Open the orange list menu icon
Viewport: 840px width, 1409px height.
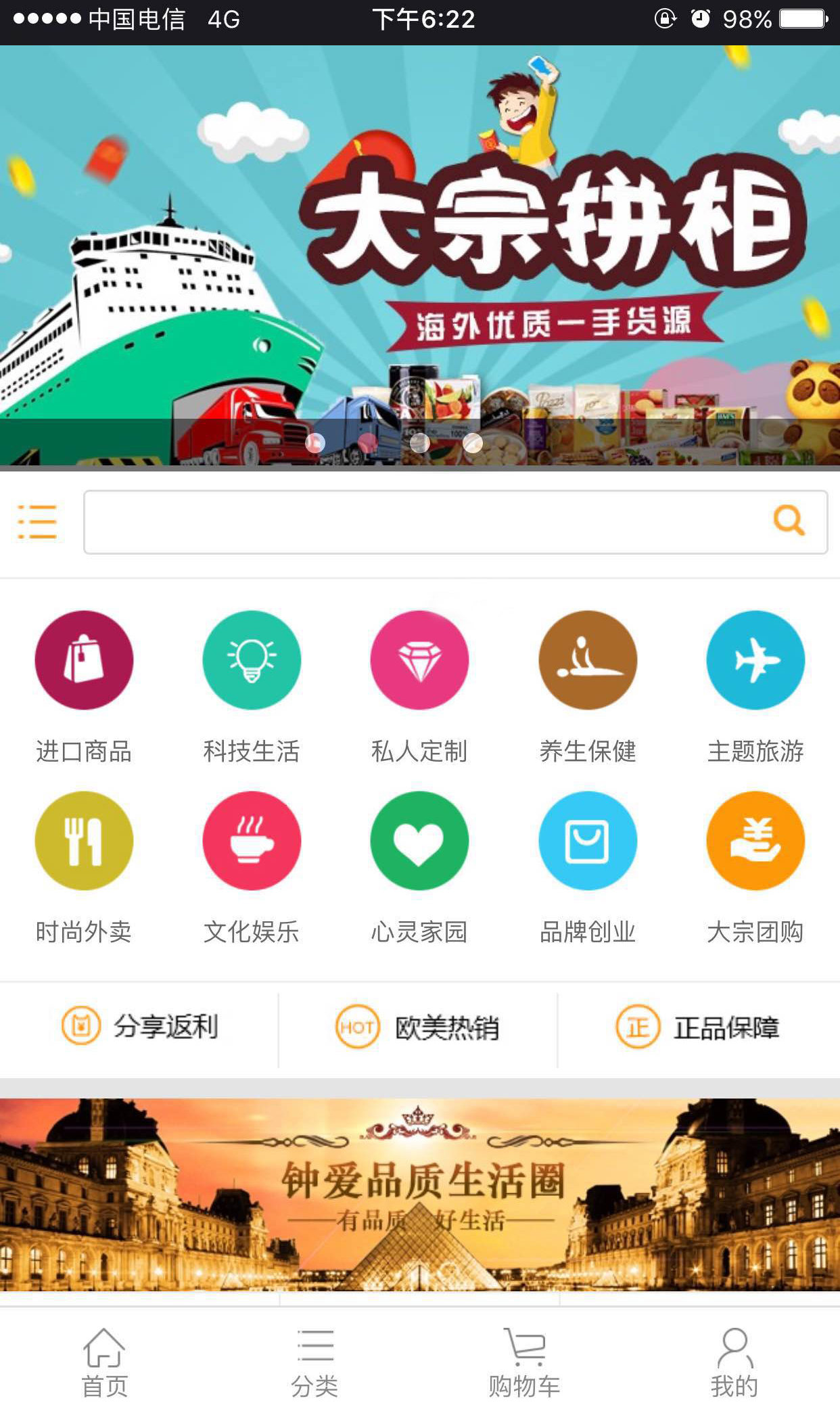coord(37,522)
